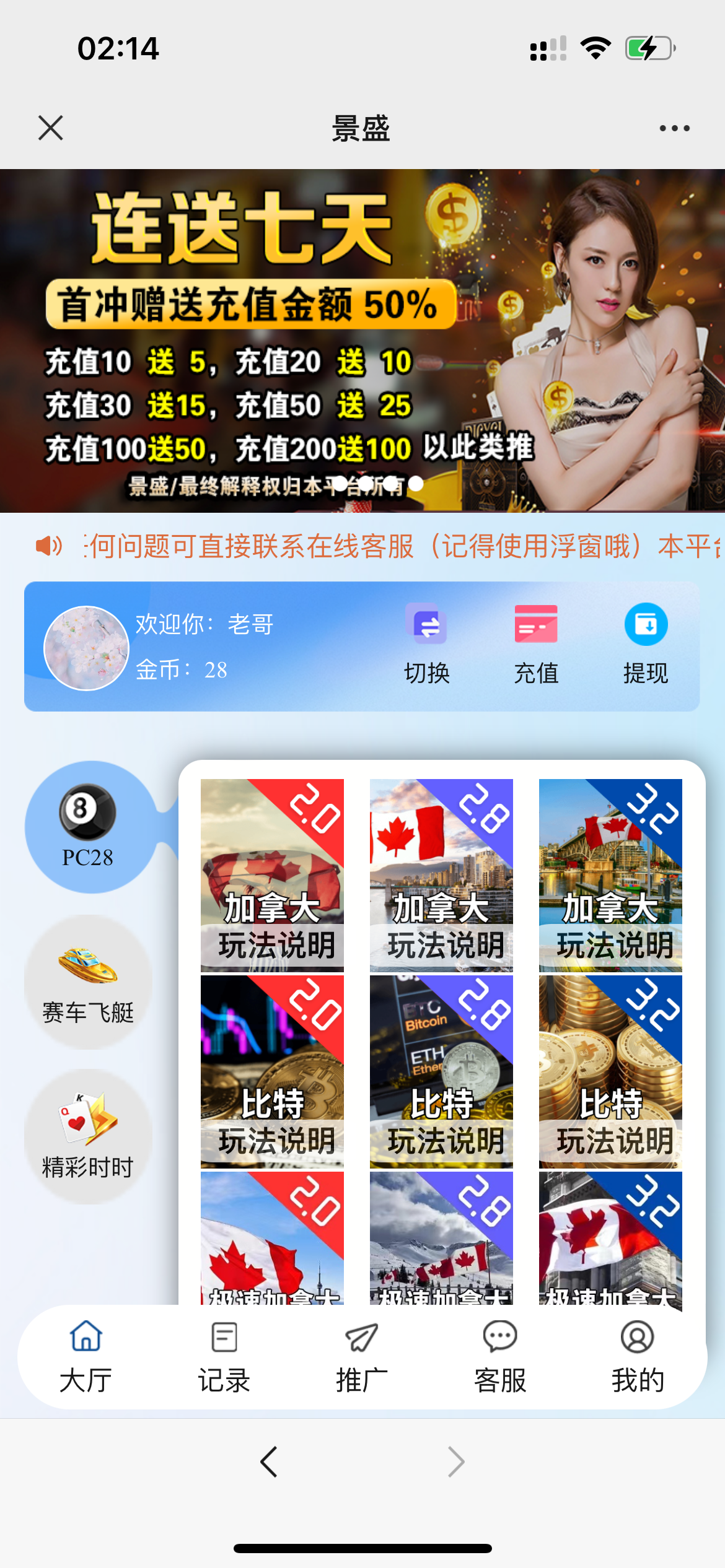The height and width of the screenshot is (1568, 725).
Task: Open the 加拿大 3.2 game tile
Action: click(x=610, y=875)
